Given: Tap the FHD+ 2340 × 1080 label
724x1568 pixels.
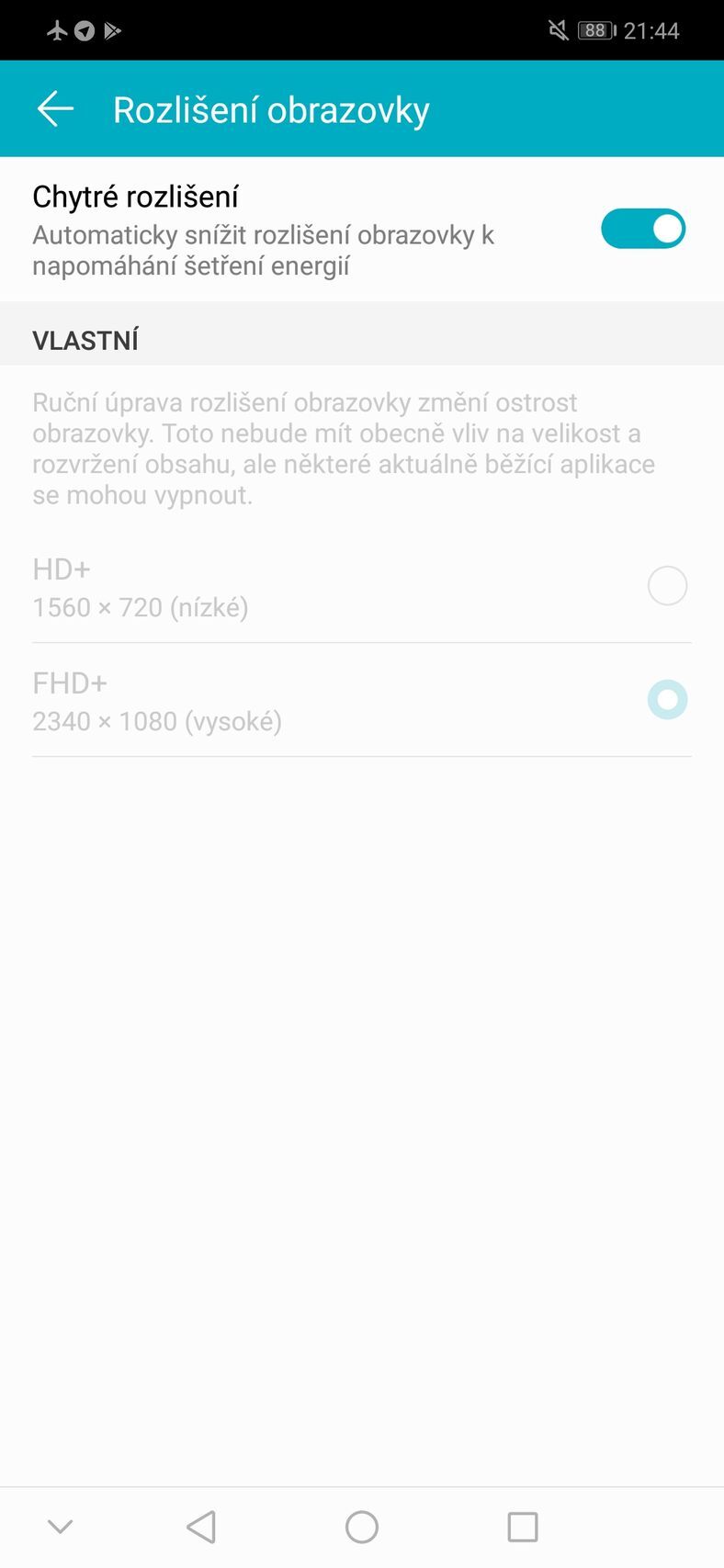Looking at the screenshot, I should click(x=159, y=701).
